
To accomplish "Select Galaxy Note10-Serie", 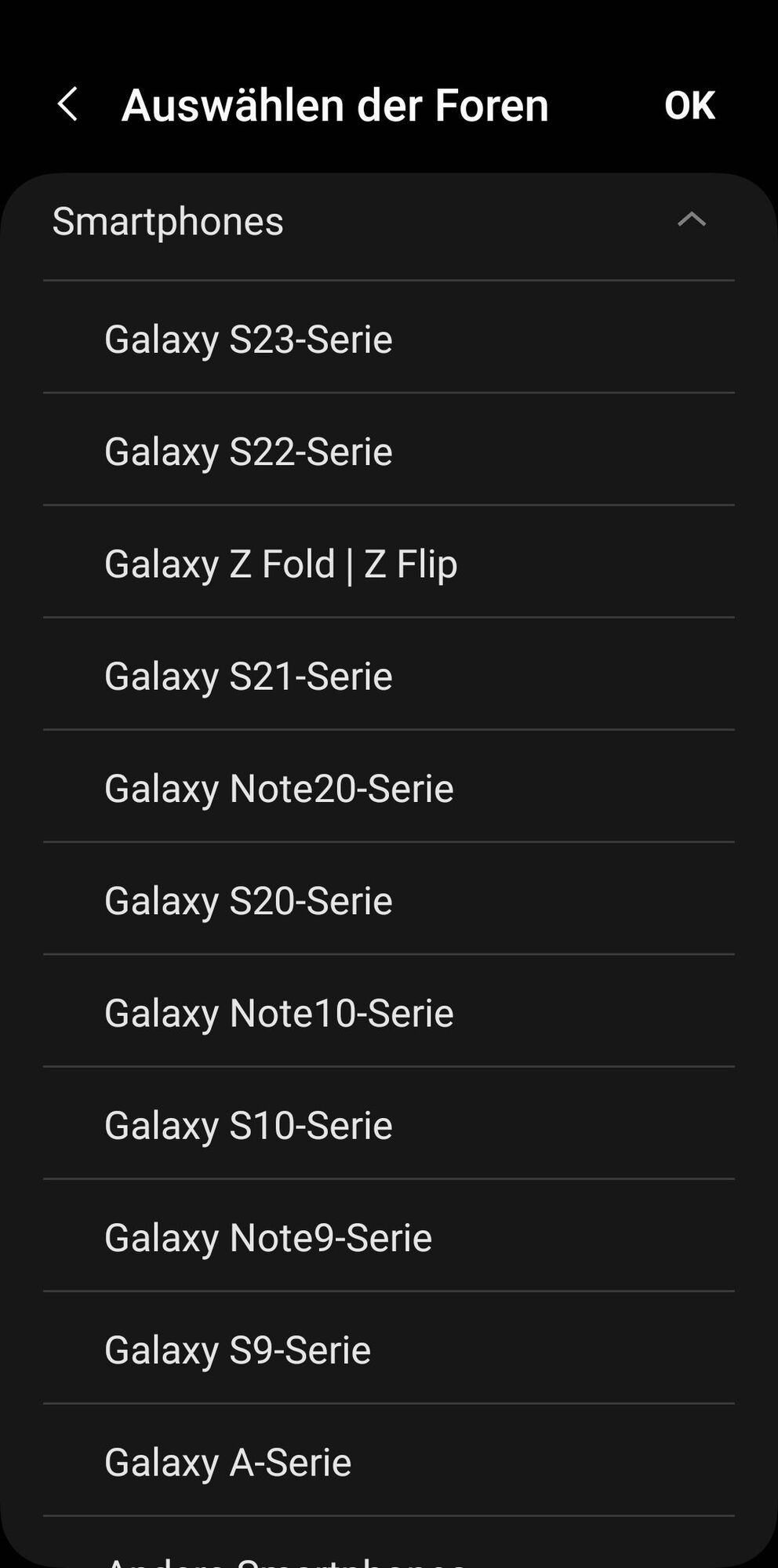I will click(279, 1012).
